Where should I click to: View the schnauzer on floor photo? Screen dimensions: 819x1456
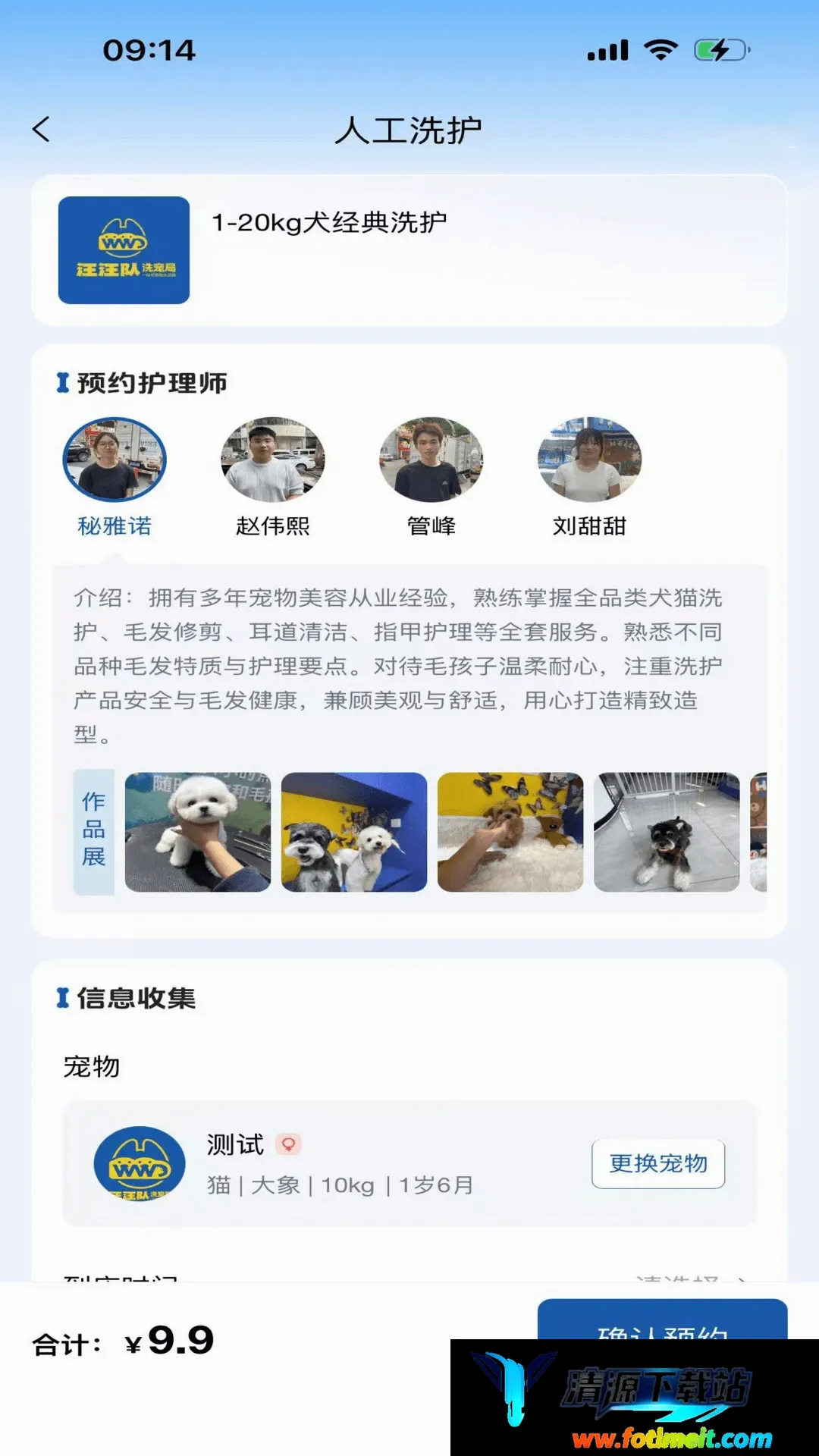point(667,832)
